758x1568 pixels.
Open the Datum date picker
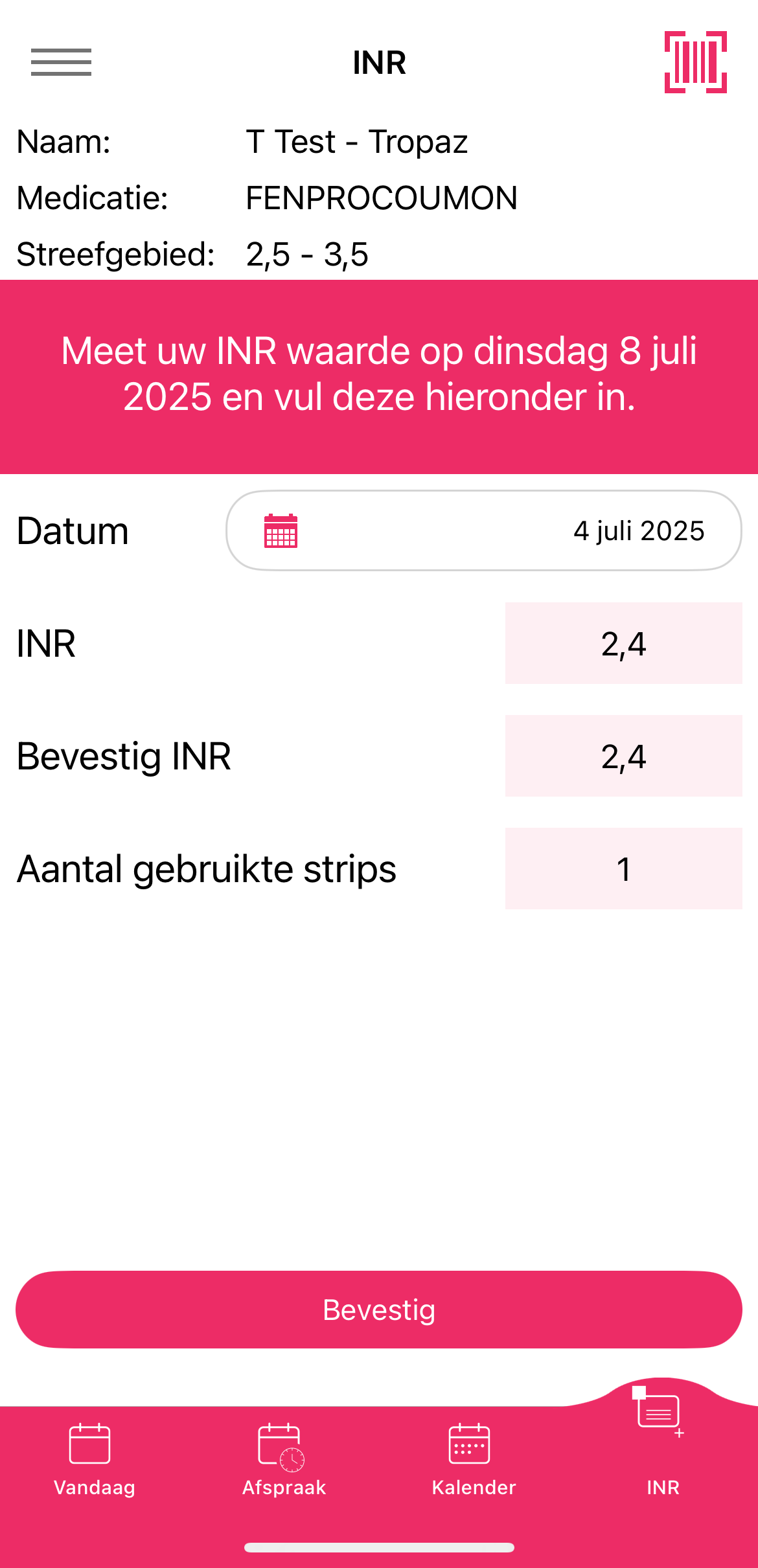(x=484, y=530)
